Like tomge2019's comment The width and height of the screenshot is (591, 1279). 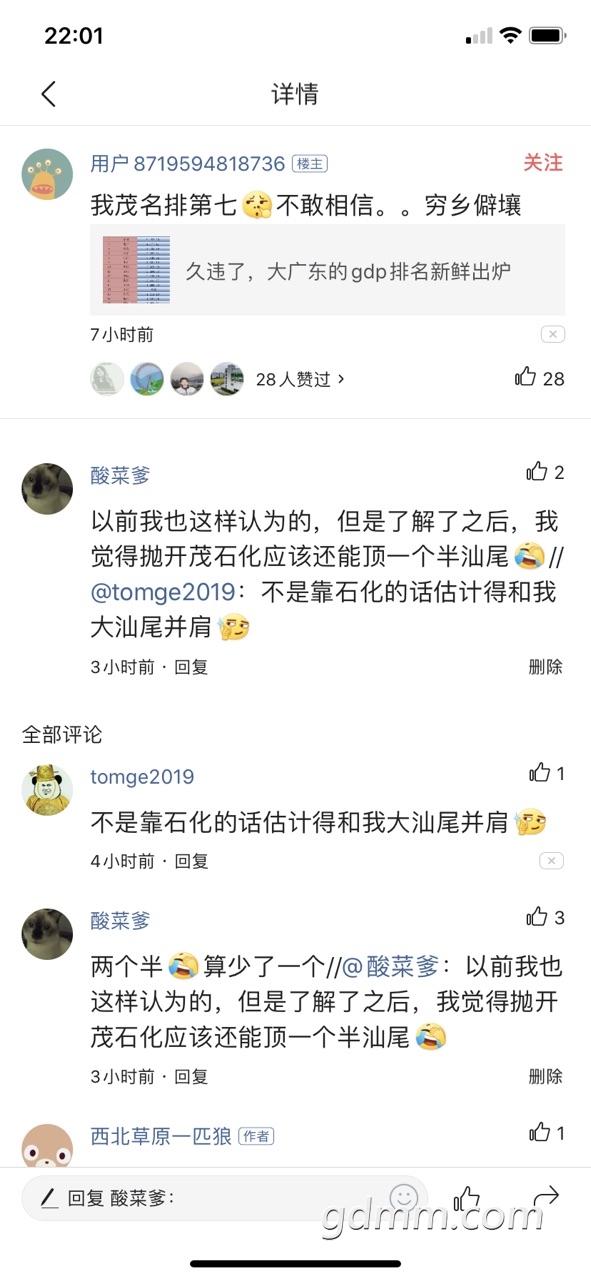[547, 773]
